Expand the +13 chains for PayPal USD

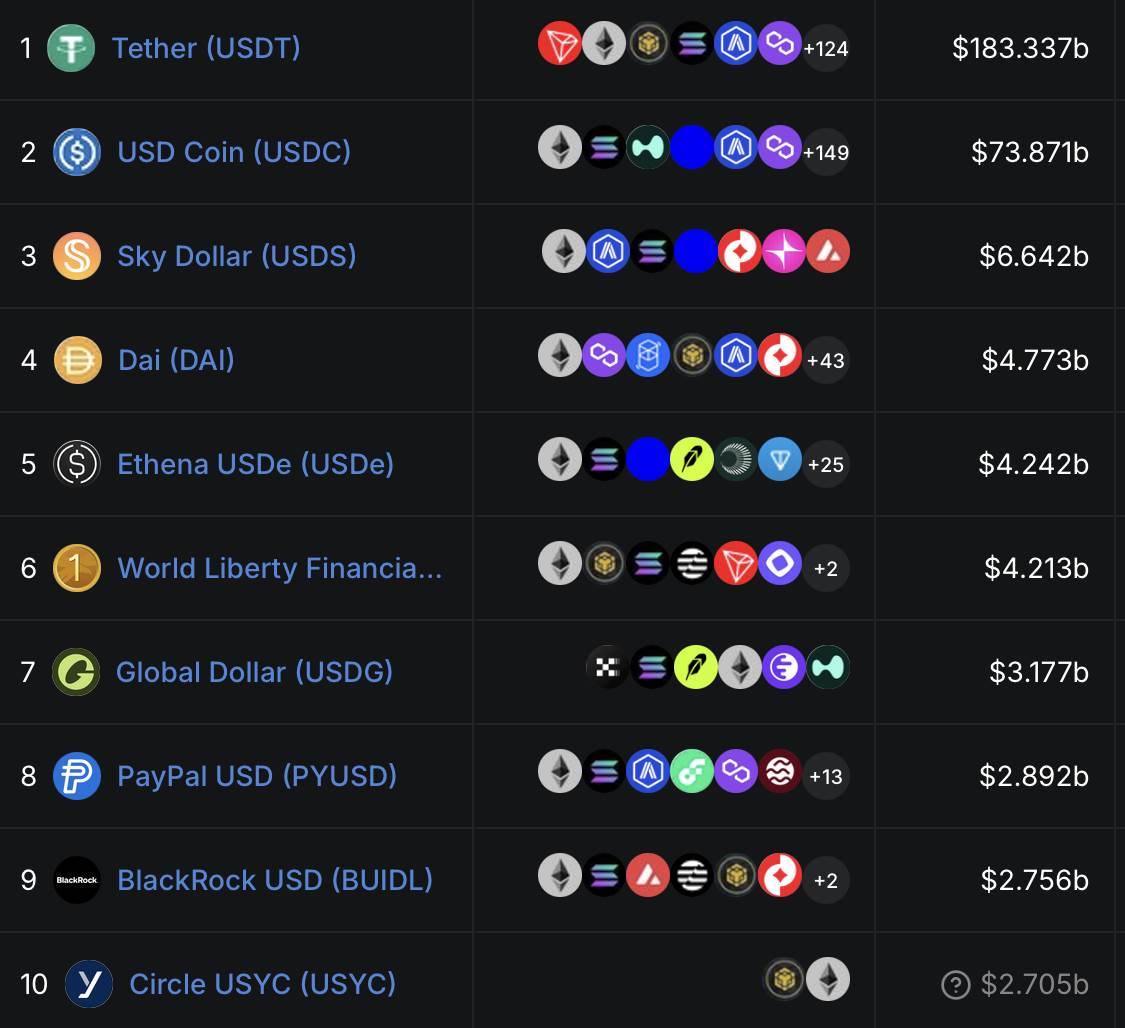[826, 777]
